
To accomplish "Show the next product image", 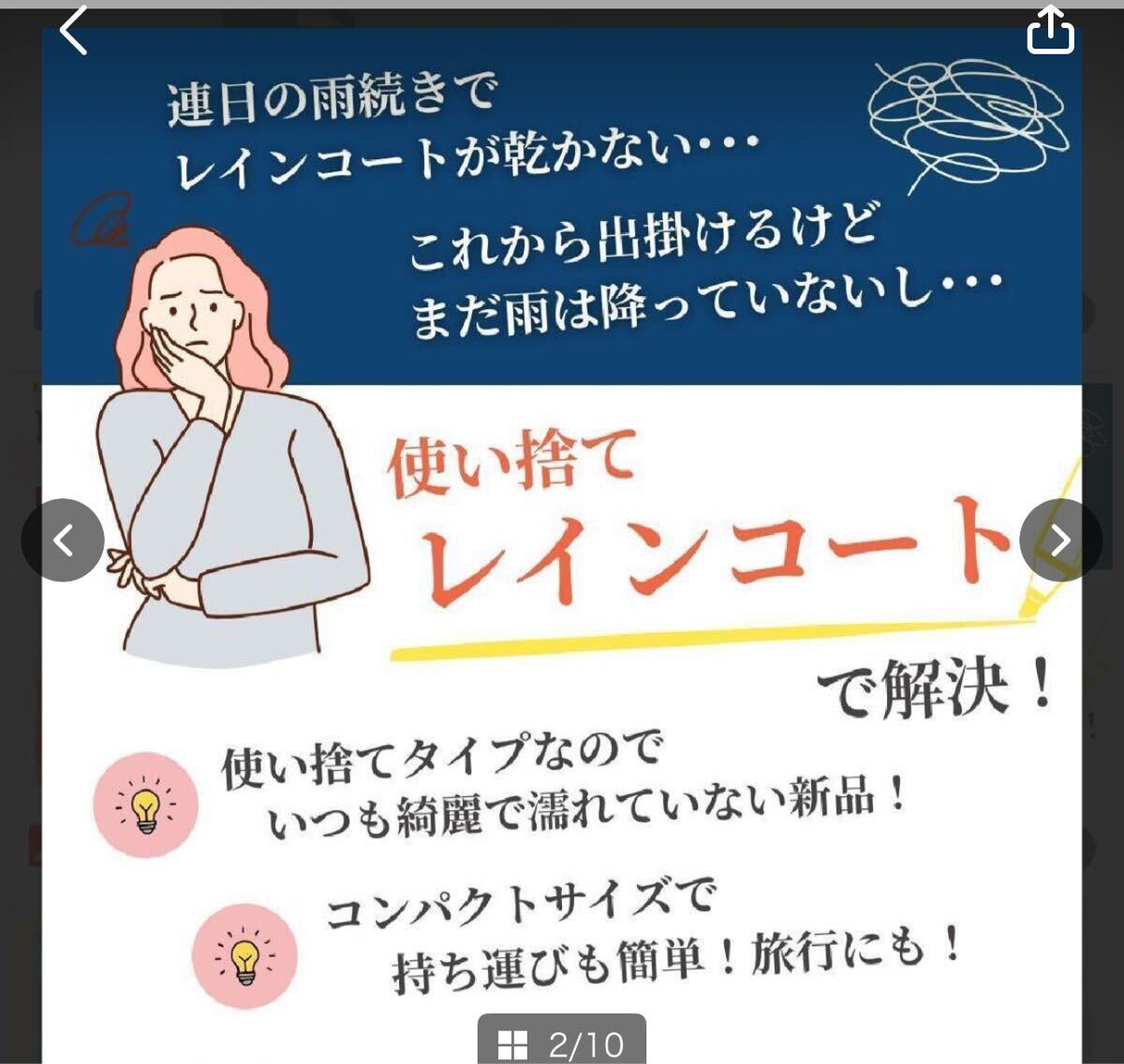I will coord(1059,540).
